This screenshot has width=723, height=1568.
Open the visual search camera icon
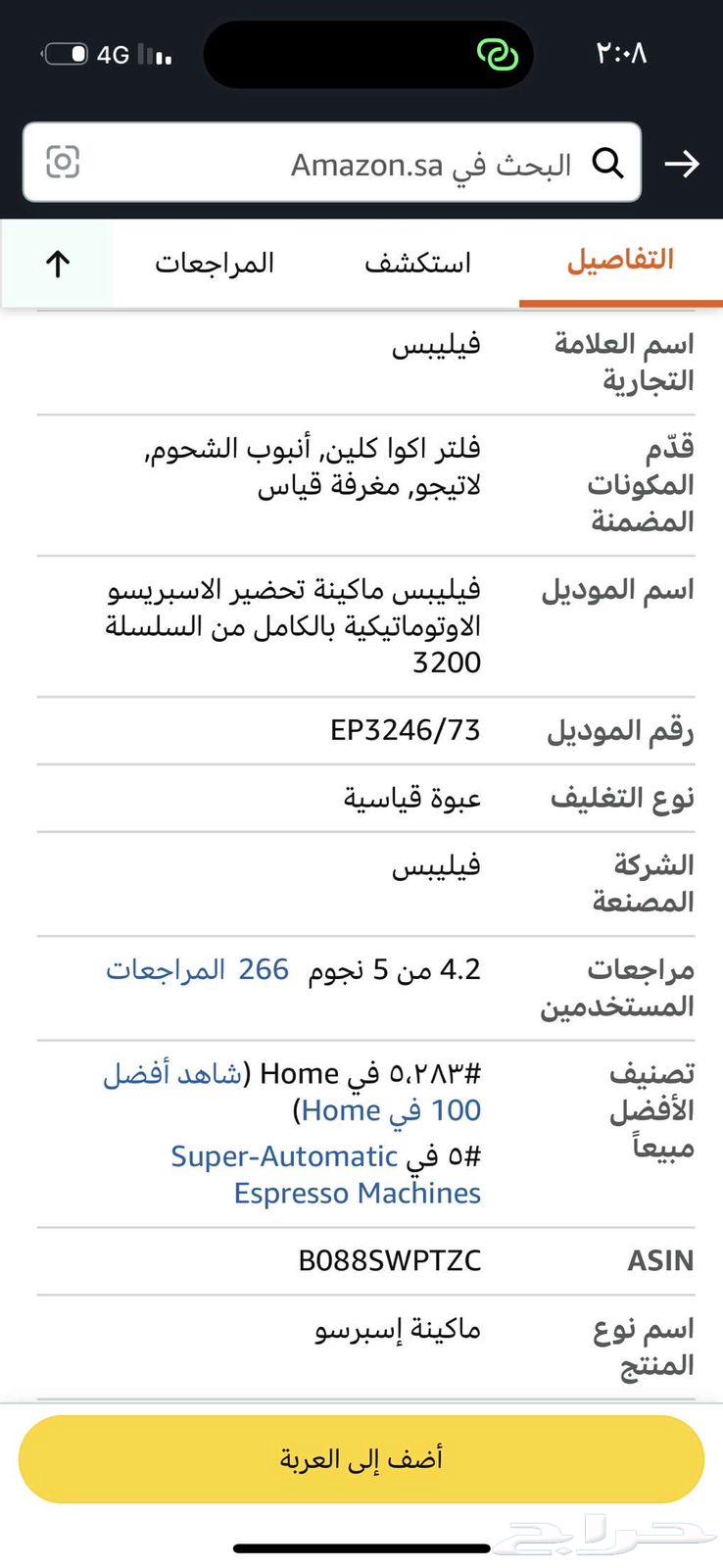(62, 163)
